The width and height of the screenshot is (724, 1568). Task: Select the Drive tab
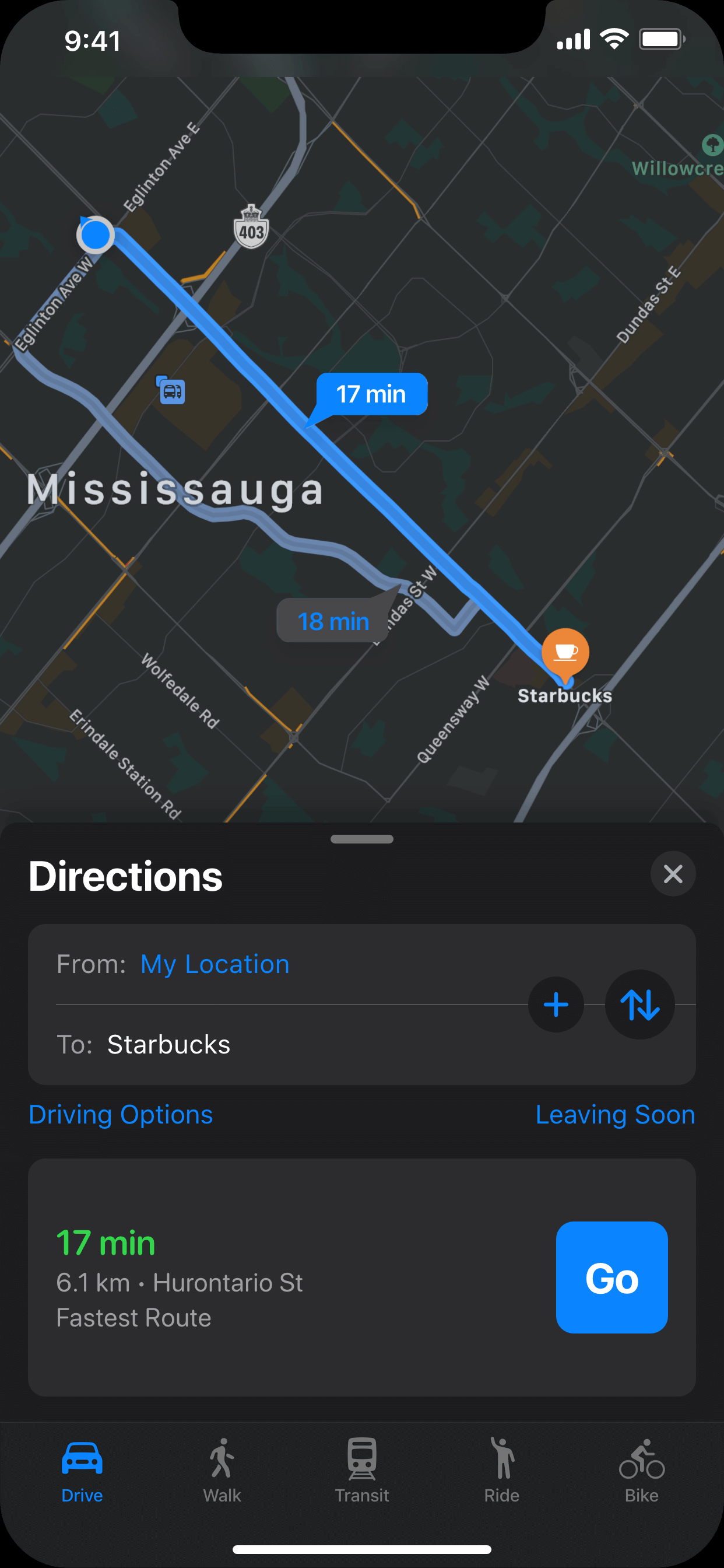point(82,1469)
